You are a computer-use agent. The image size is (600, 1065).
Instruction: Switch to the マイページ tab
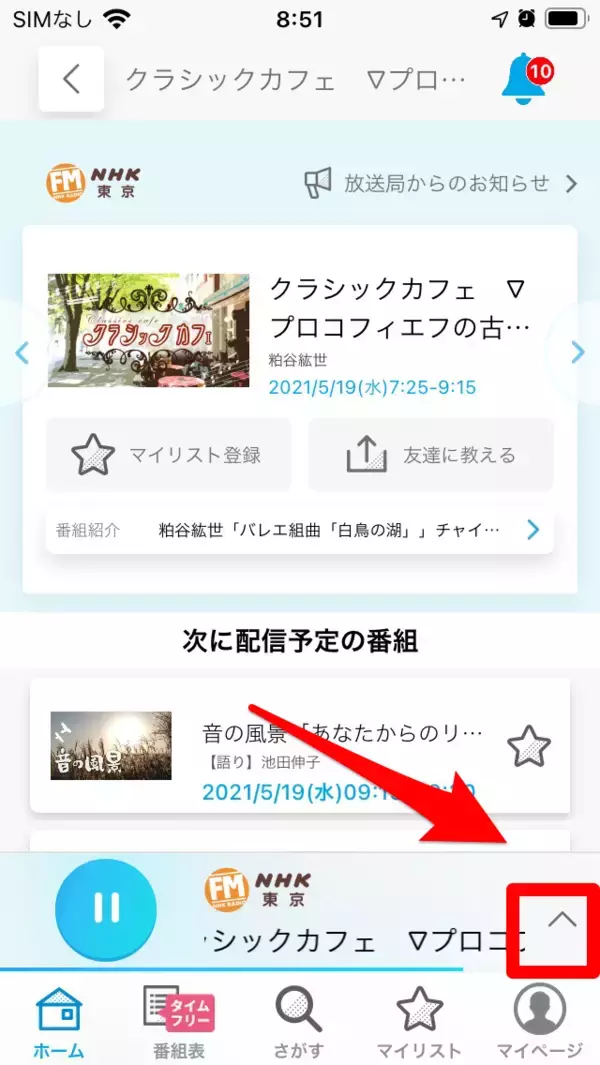tap(539, 1020)
